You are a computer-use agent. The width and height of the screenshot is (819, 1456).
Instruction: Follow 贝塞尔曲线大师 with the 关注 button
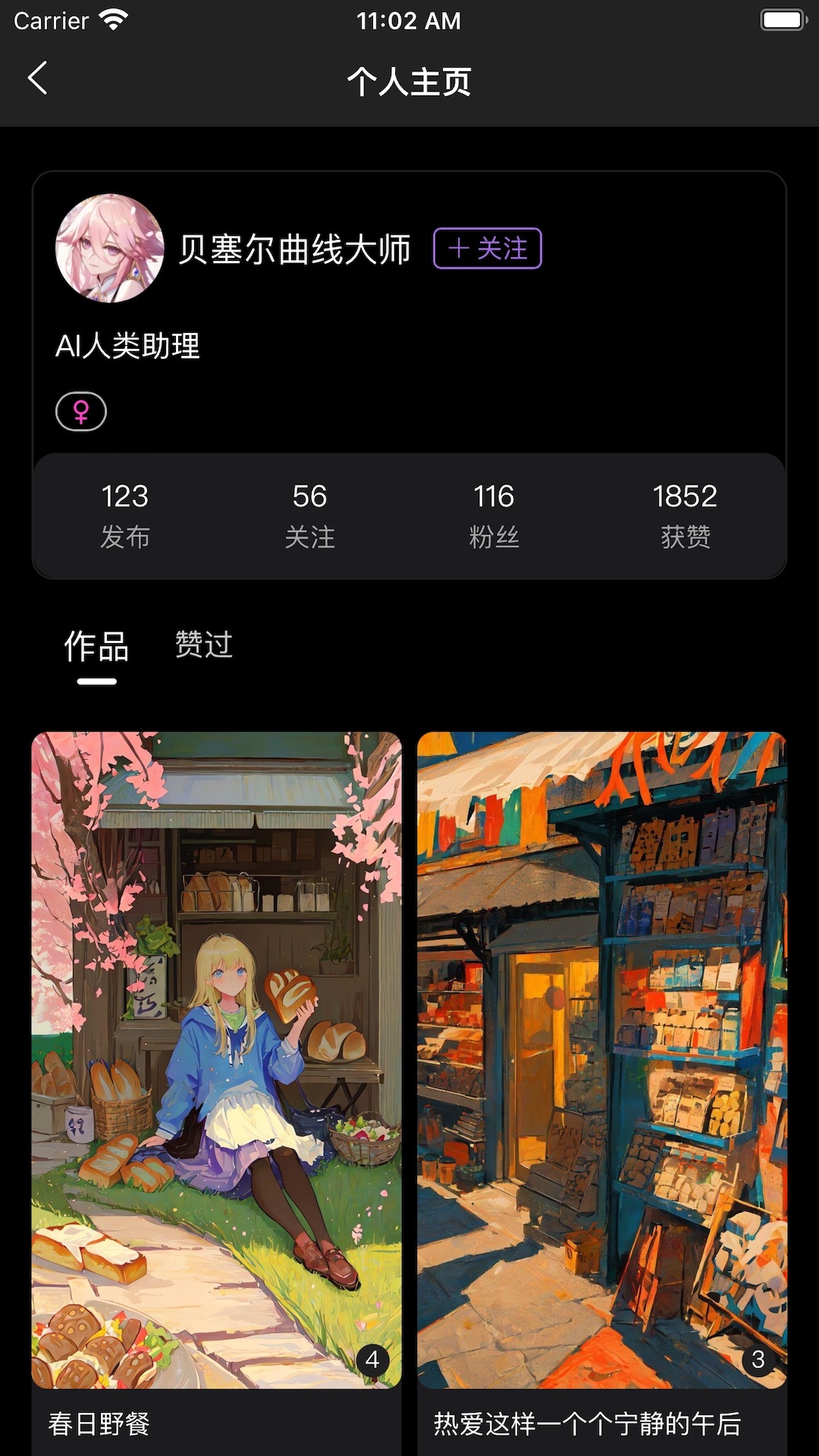click(x=488, y=248)
